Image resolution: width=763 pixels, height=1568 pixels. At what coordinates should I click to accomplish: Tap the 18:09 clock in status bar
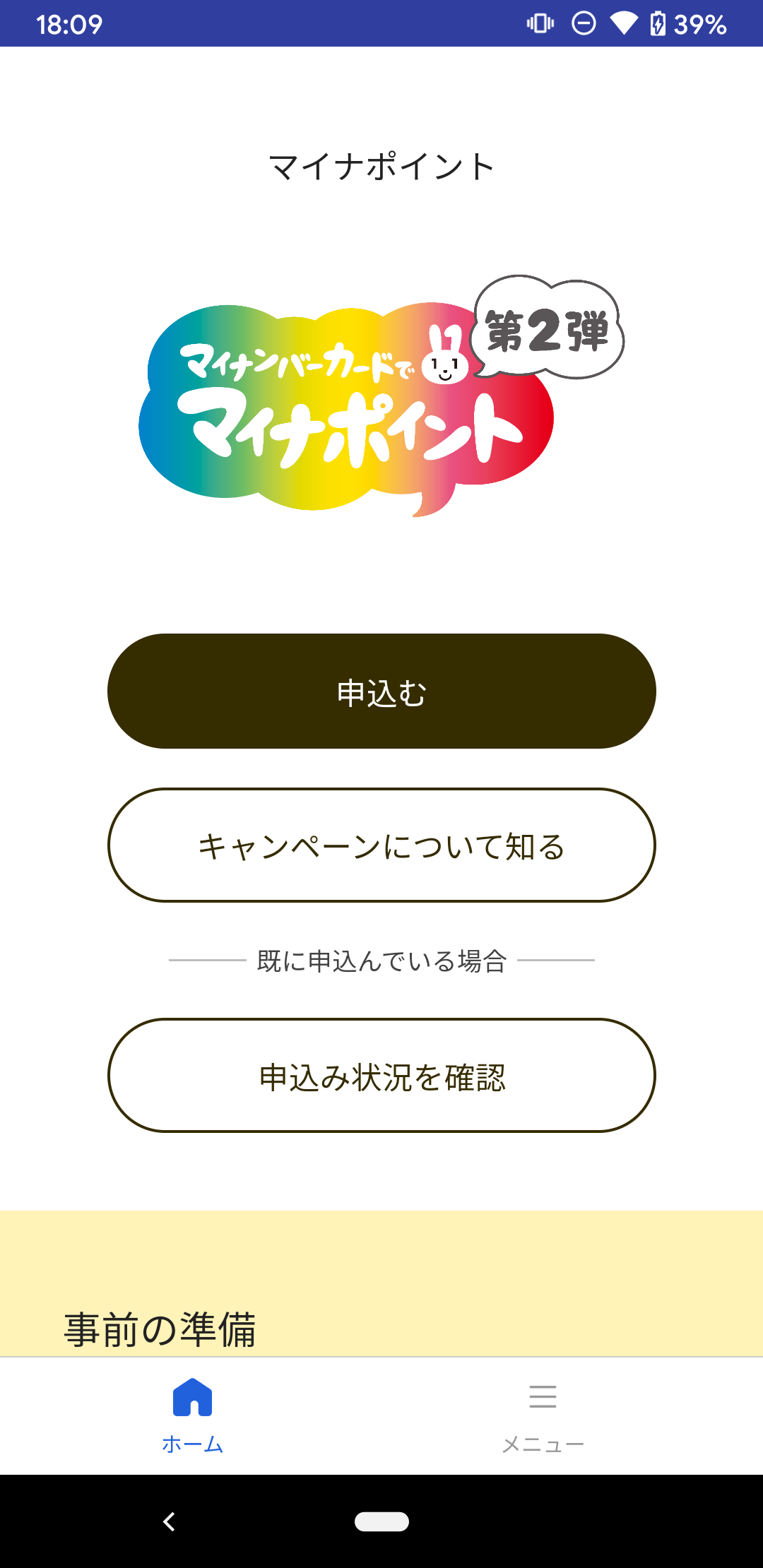point(68,25)
